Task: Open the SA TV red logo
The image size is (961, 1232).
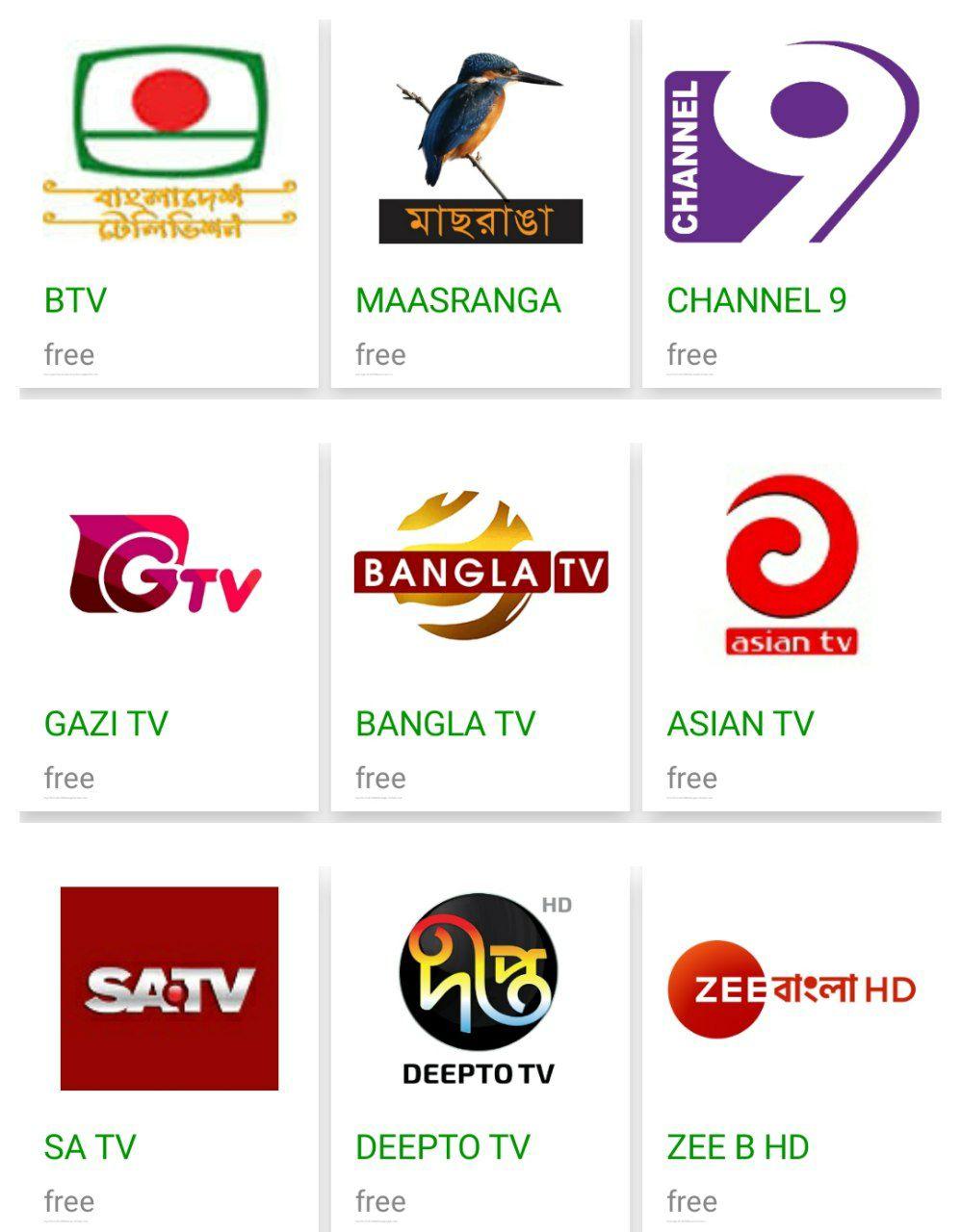Action: pyautogui.click(x=169, y=987)
